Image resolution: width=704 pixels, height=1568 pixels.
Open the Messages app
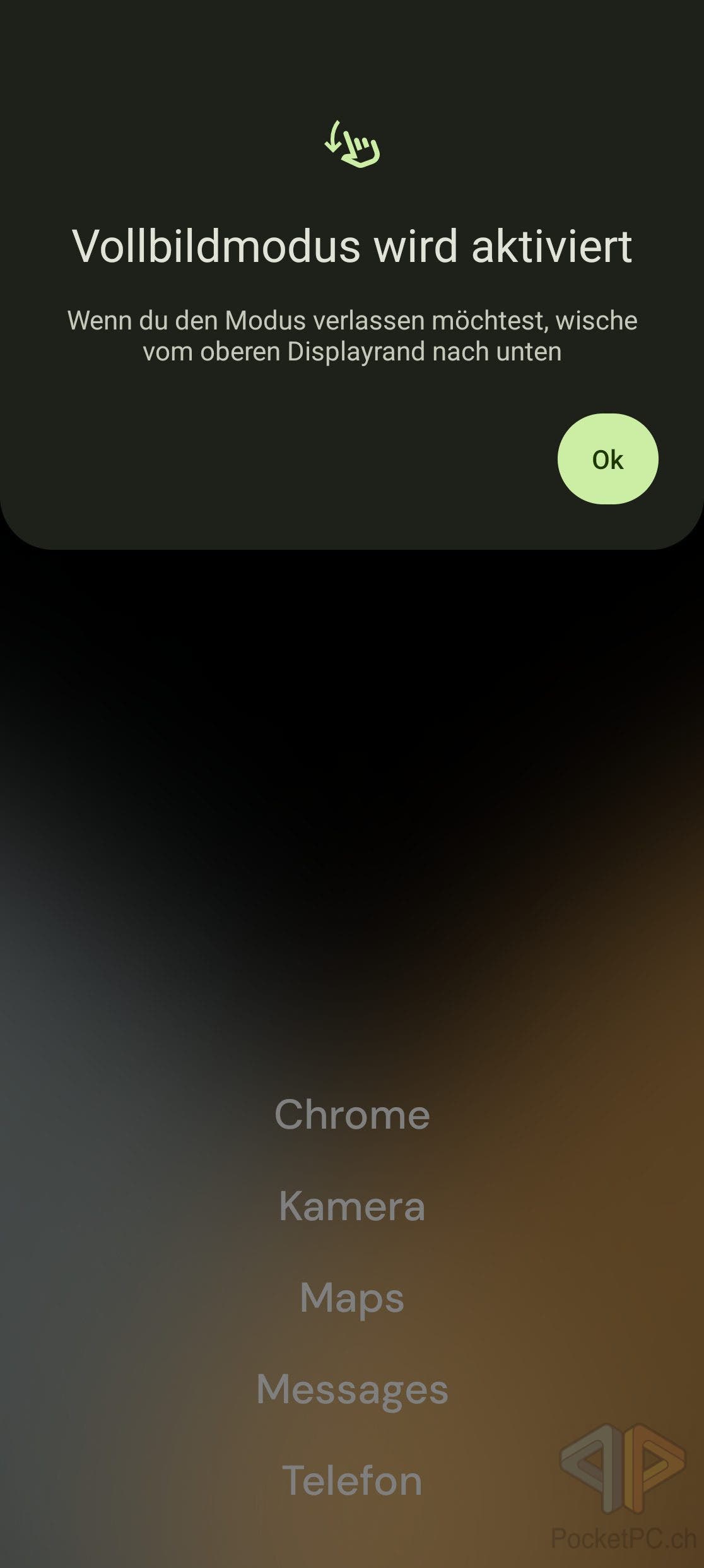[352, 1389]
